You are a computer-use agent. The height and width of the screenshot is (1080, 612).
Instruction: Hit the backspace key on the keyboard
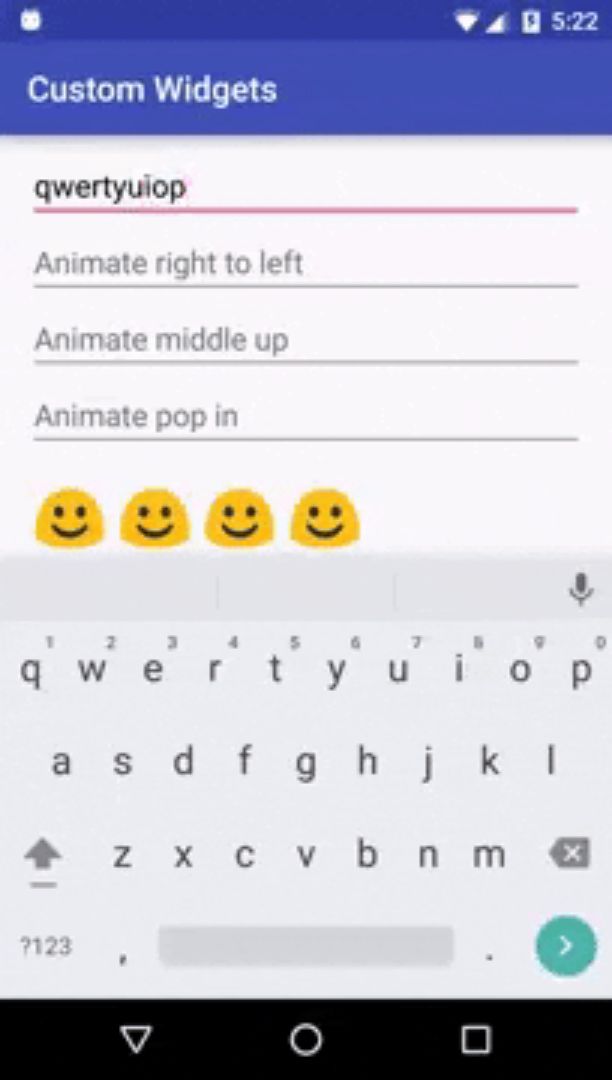point(568,854)
